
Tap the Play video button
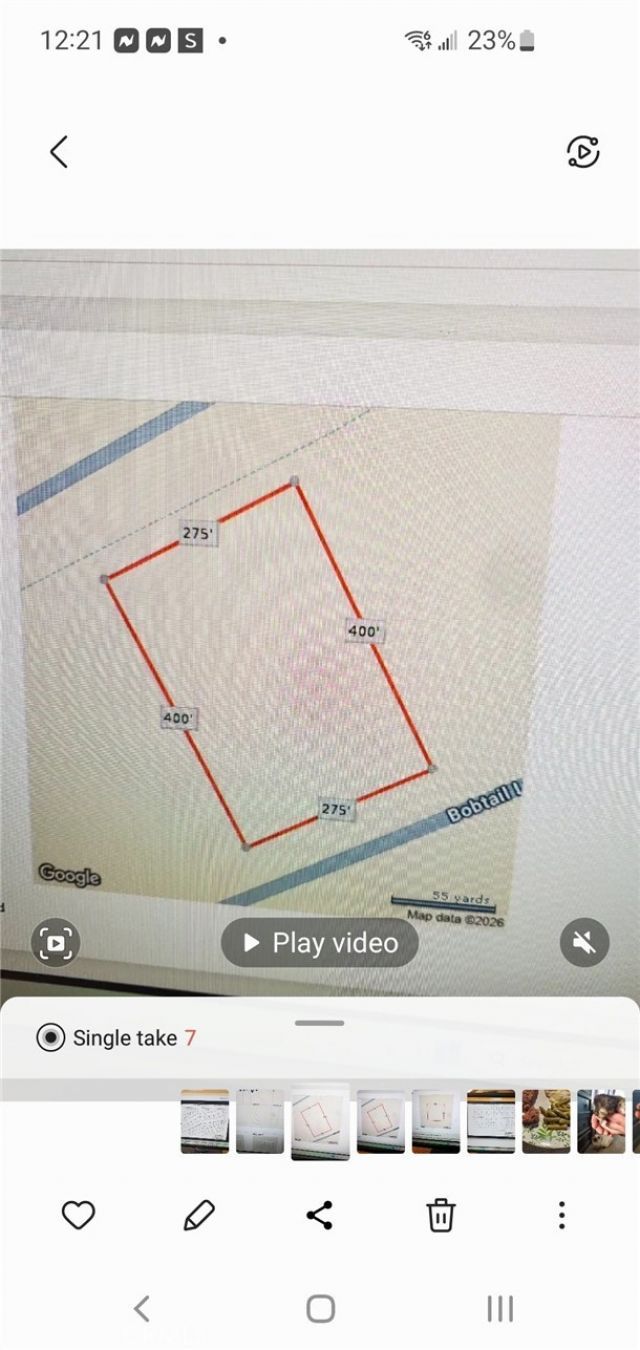pyautogui.click(x=320, y=943)
